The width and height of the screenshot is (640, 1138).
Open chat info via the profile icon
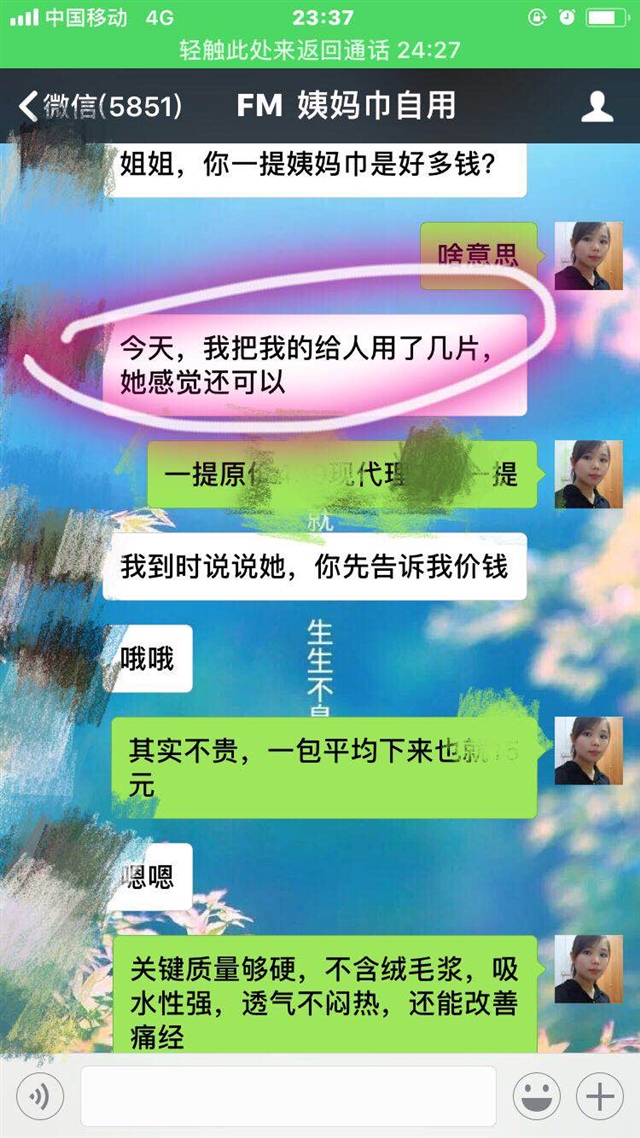[596, 106]
